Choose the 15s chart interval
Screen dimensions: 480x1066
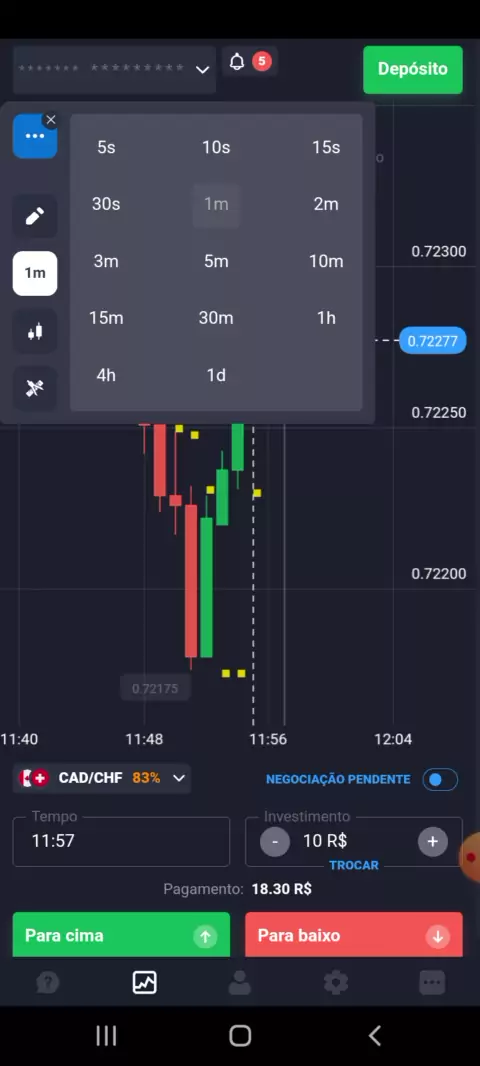pos(326,148)
